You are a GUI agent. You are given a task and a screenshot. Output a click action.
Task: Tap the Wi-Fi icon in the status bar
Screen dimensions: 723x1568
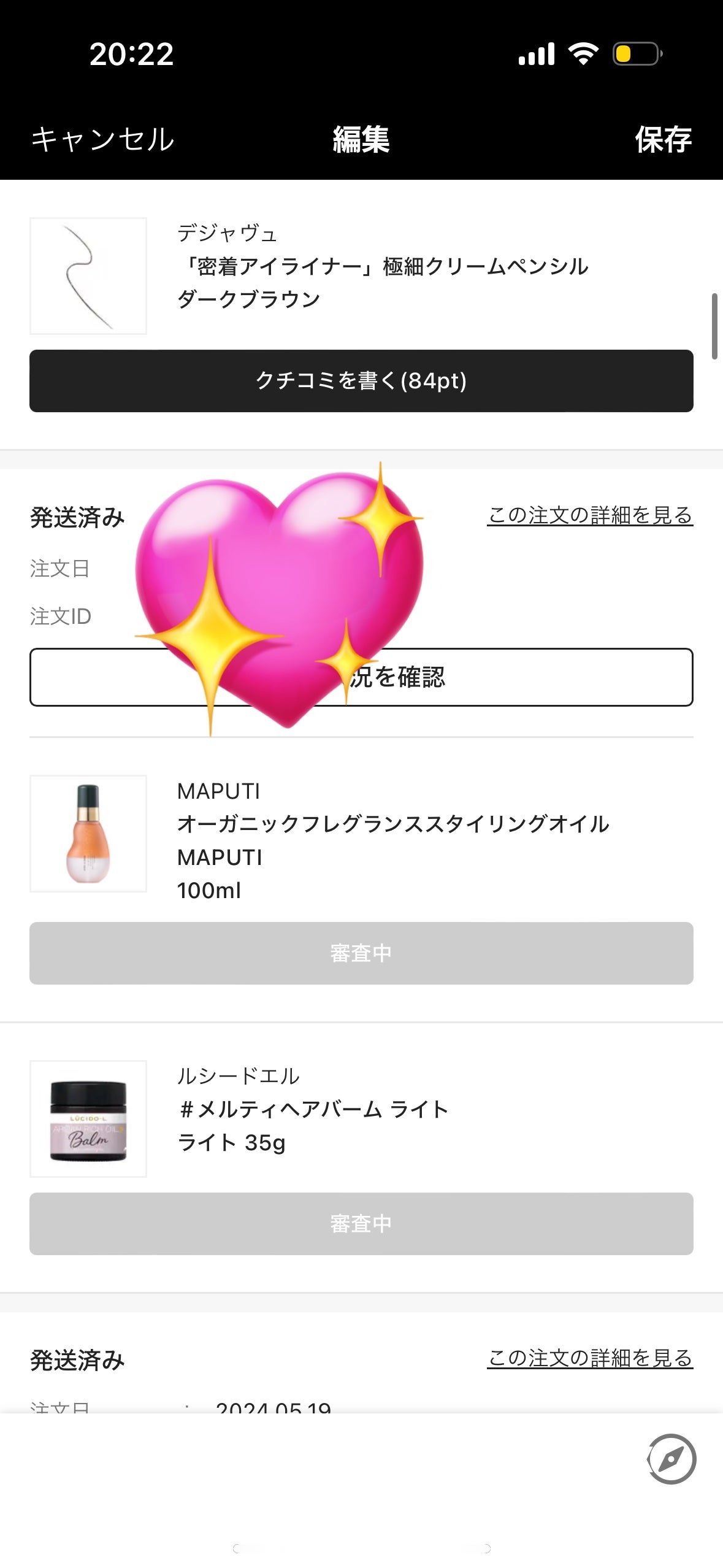point(584,55)
